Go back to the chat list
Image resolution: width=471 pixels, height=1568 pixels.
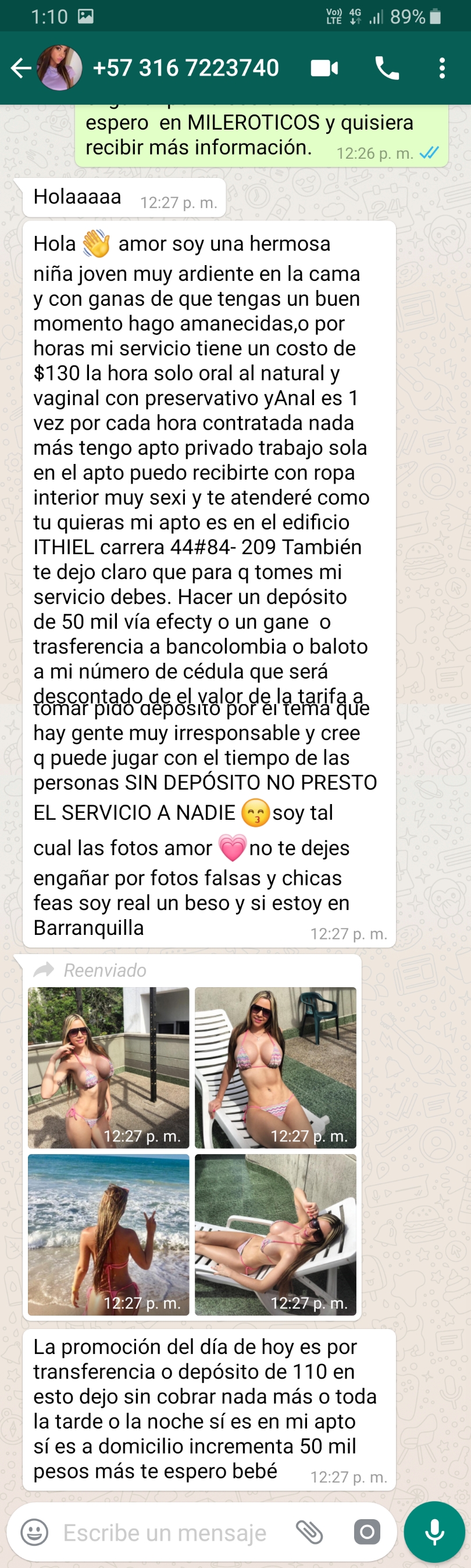tap(20, 68)
